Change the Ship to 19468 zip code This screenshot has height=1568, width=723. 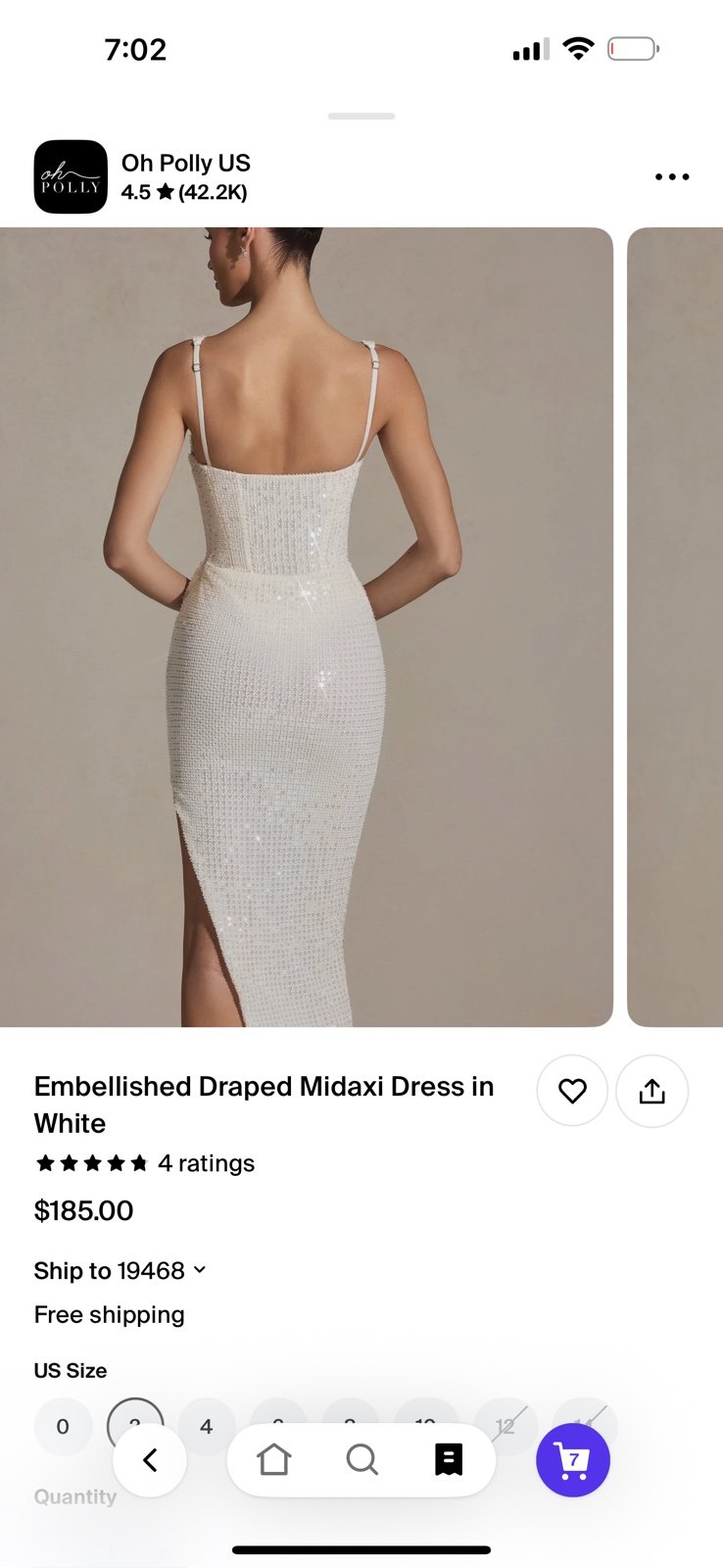[x=120, y=1271]
